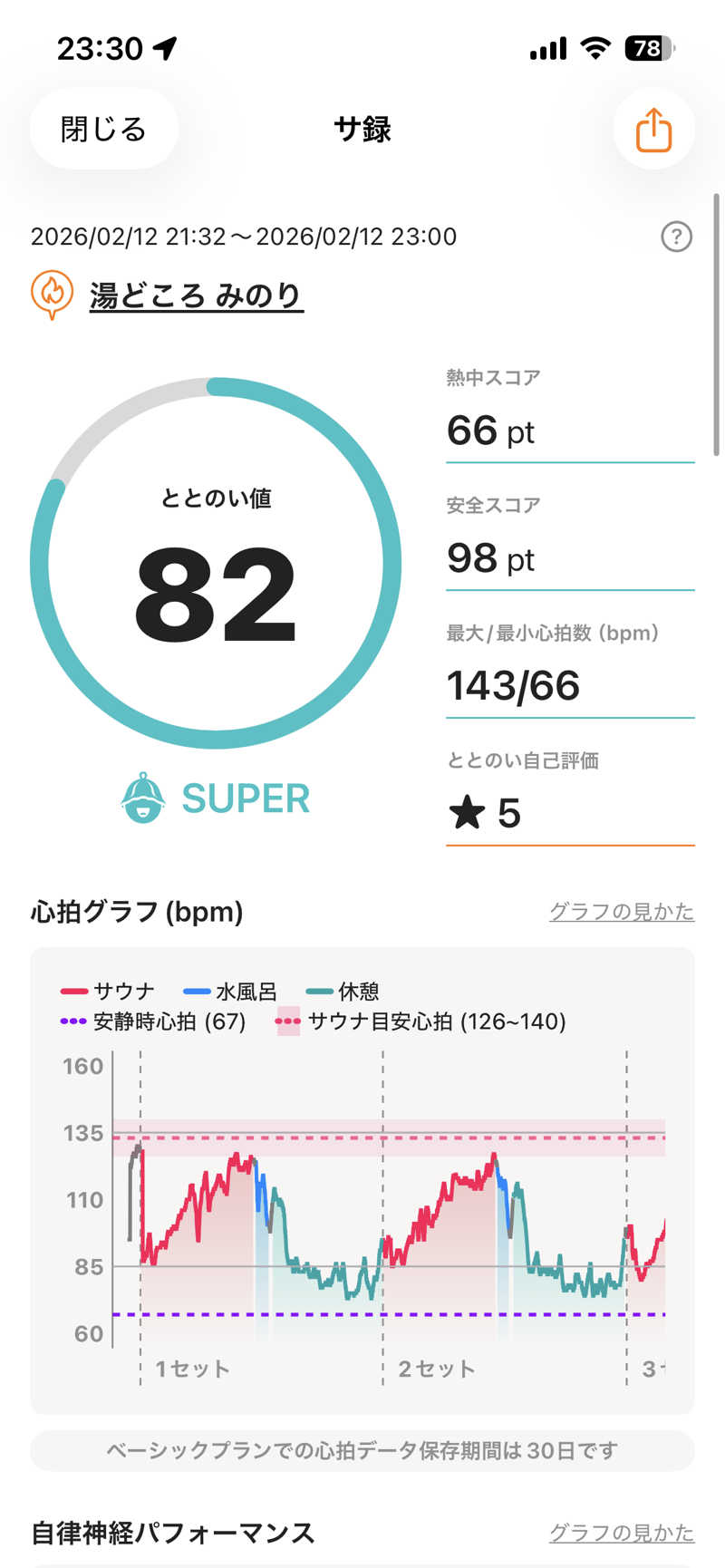725x1568 pixels.
Task: Open グラフの見かた next to 心拍グラフ
Action: click(622, 912)
